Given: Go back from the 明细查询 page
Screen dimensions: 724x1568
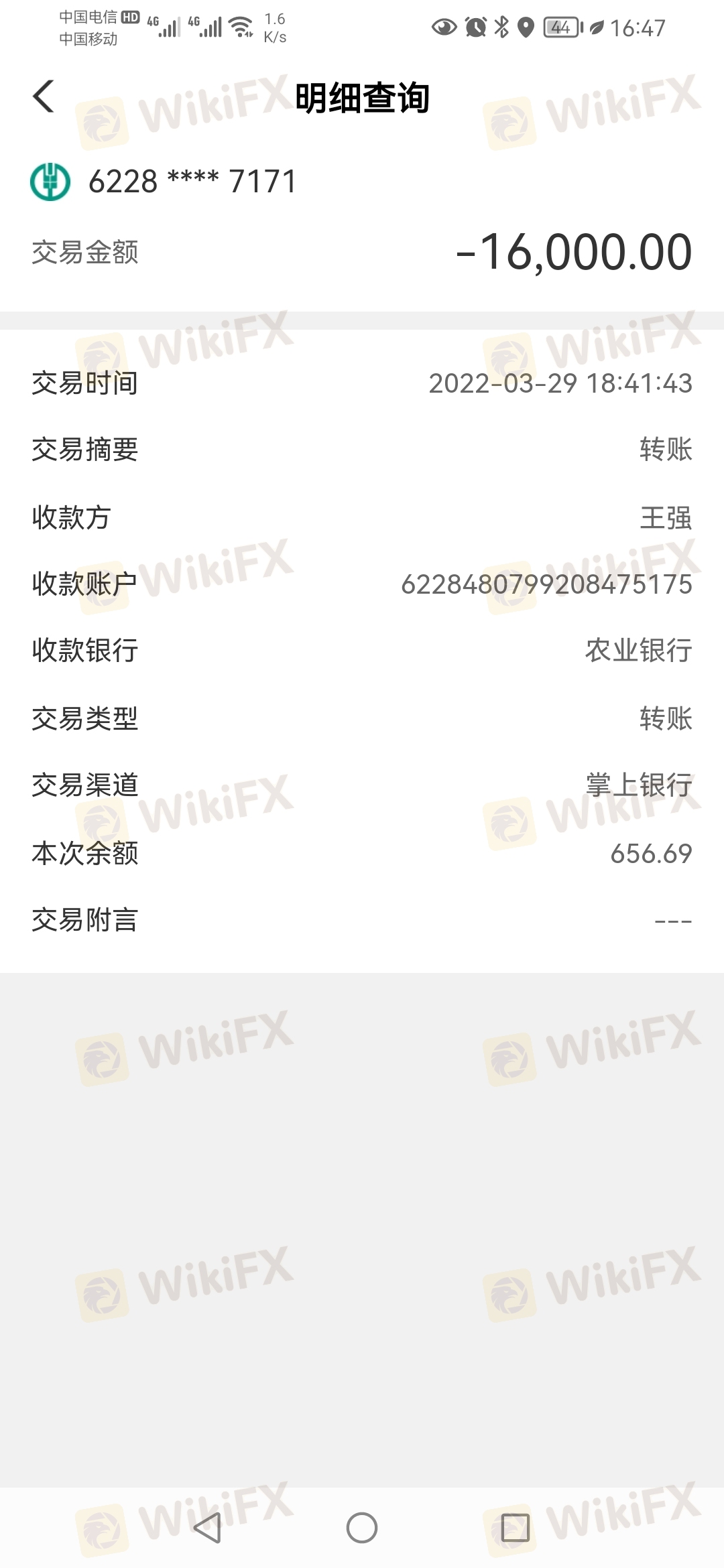Looking at the screenshot, I should 44,96.
